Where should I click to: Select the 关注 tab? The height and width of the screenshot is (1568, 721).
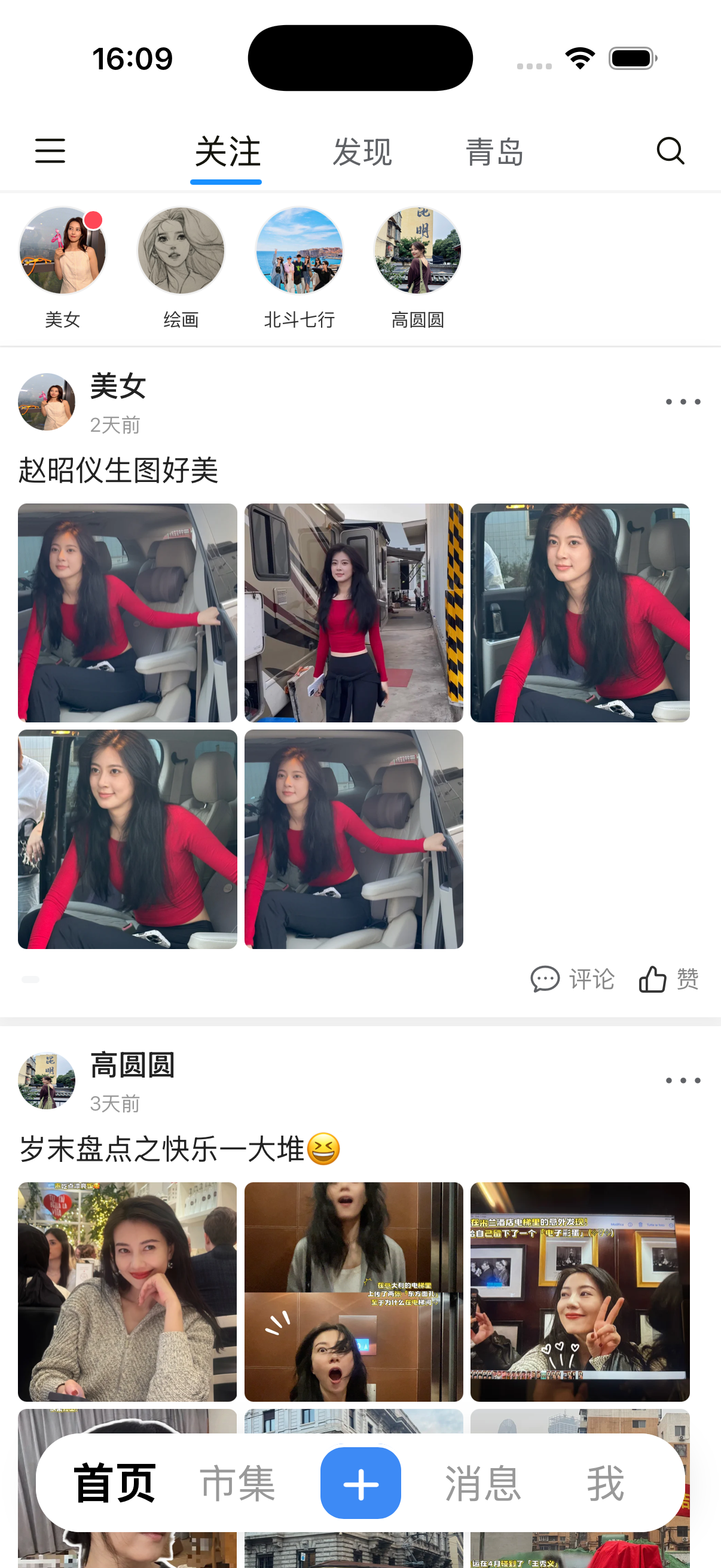pyautogui.click(x=227, y=151)
